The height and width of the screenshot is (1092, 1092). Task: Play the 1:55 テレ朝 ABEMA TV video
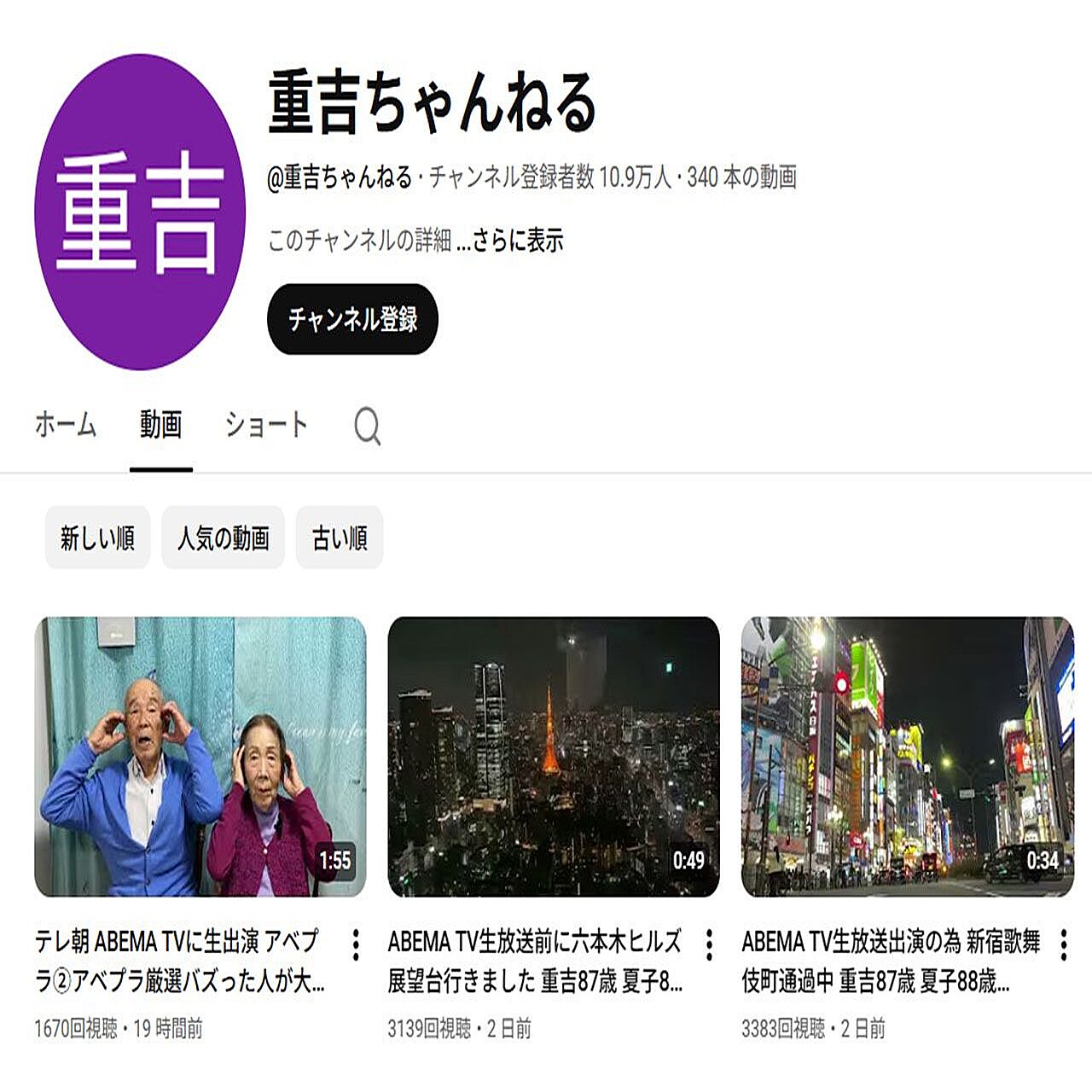(x=200, y=757)
